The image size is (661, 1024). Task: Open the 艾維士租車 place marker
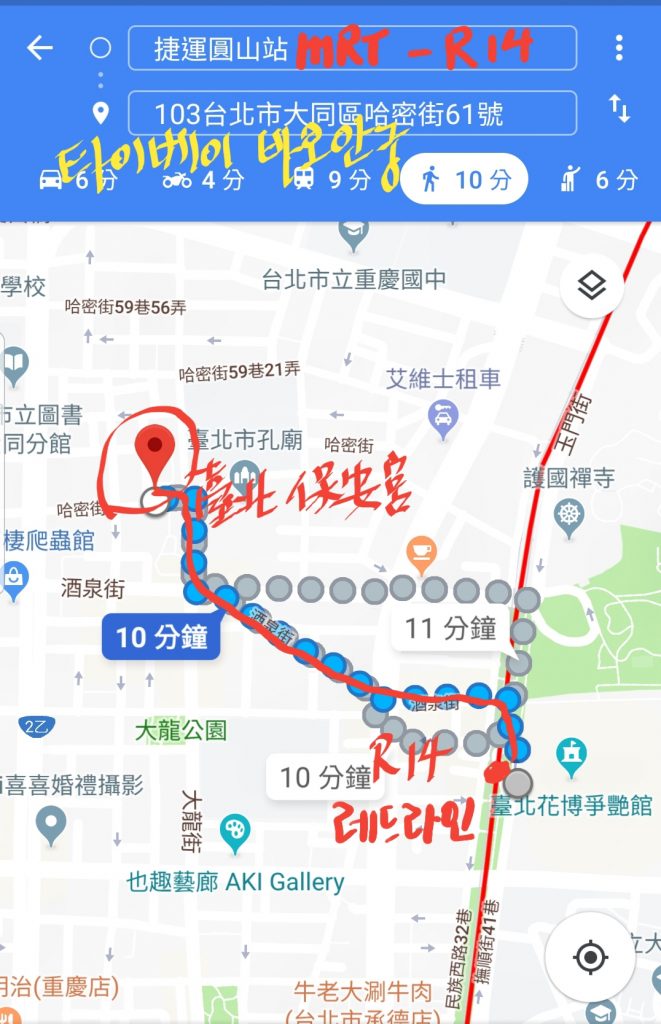click(442, 413)
